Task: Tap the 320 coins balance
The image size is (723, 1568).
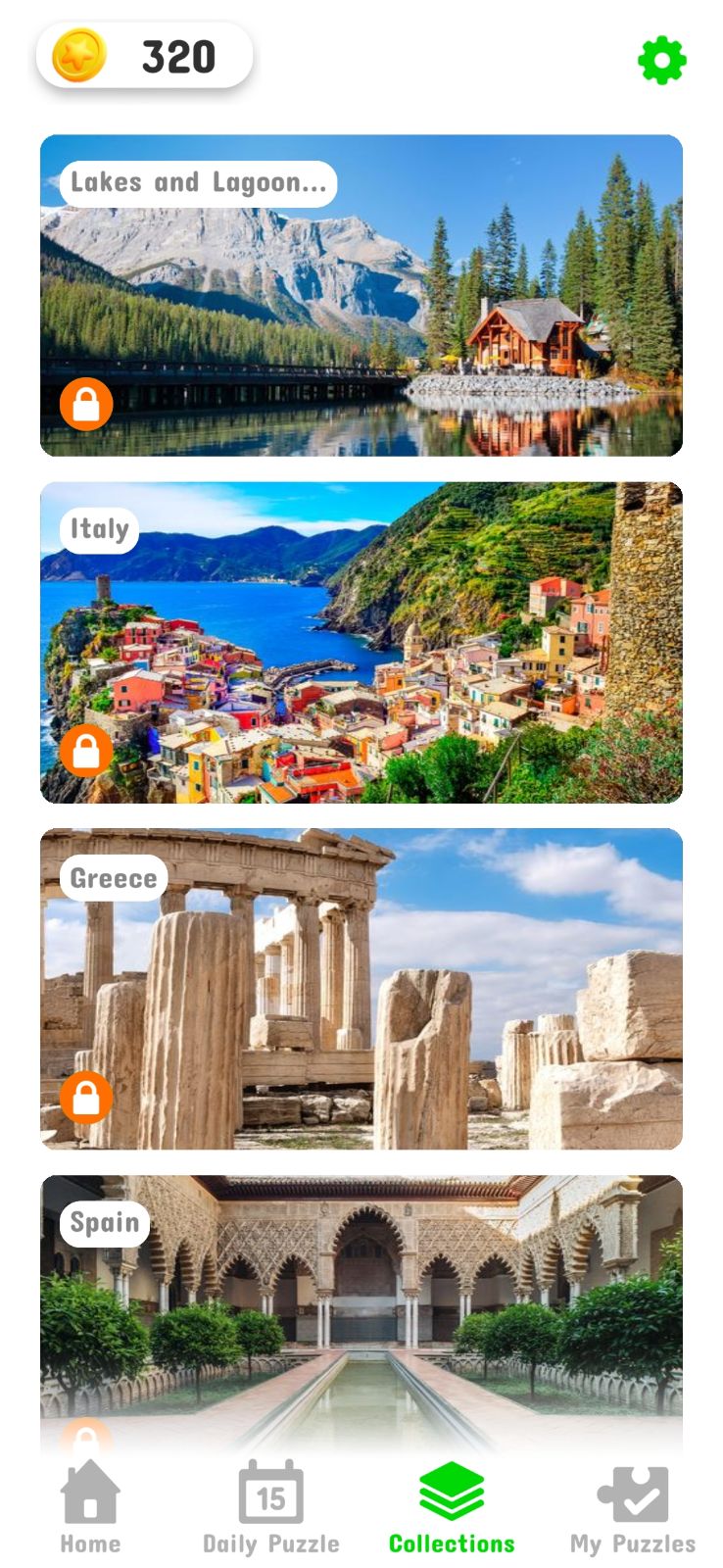Action: tap(145, 56)
